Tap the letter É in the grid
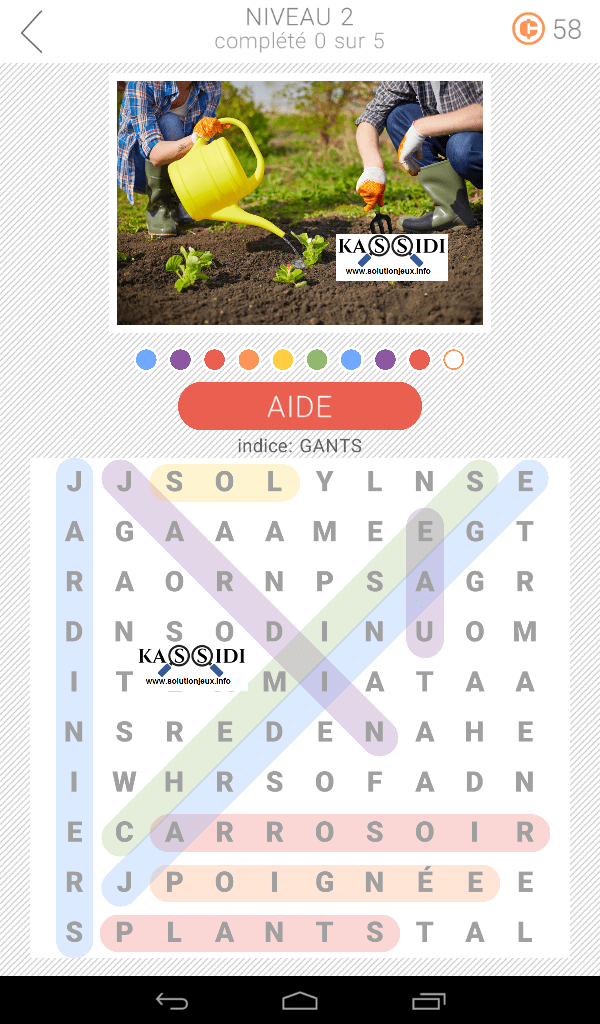This screenshot has height=1024, width=600. pos(425,883)
